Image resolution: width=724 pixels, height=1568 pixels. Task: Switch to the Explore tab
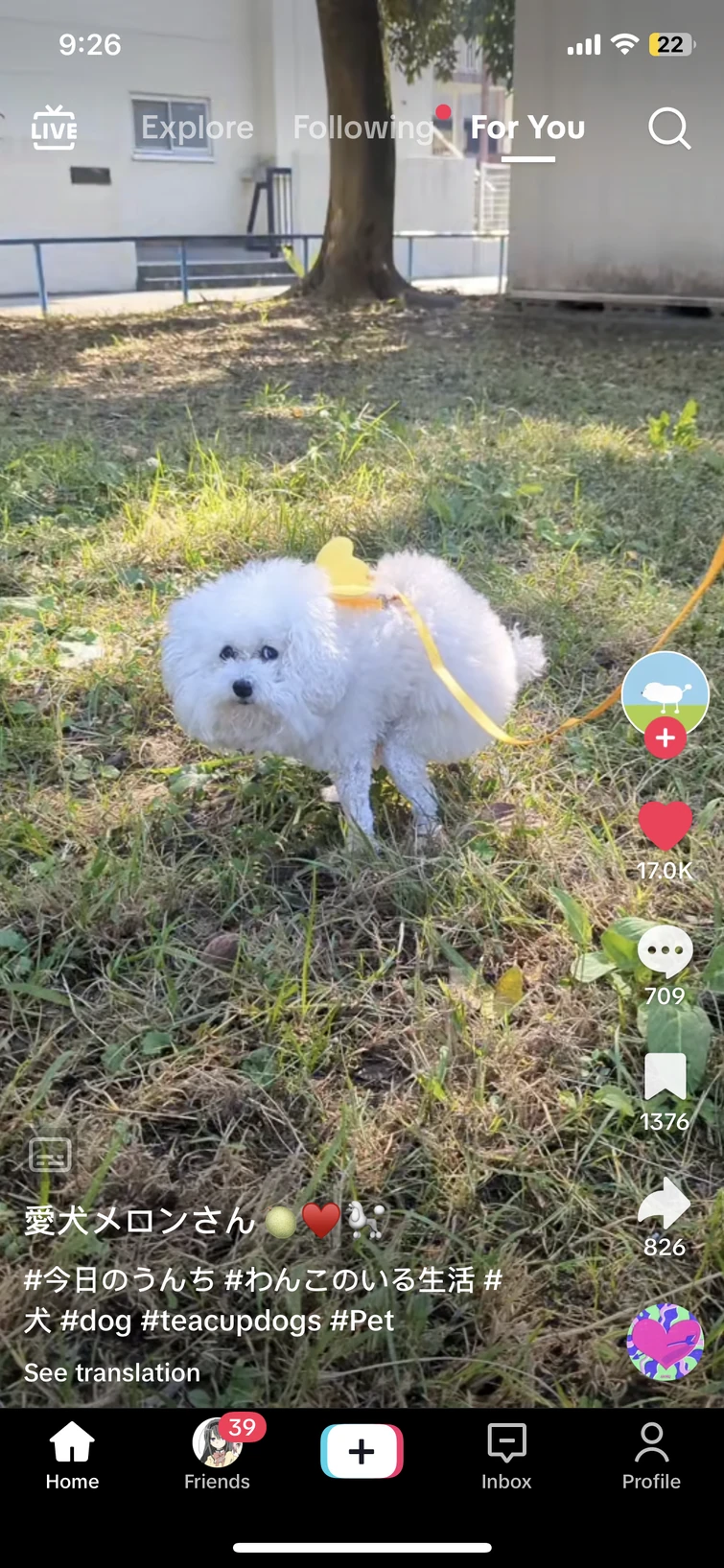pyautogui.click(x=197, y=128)
